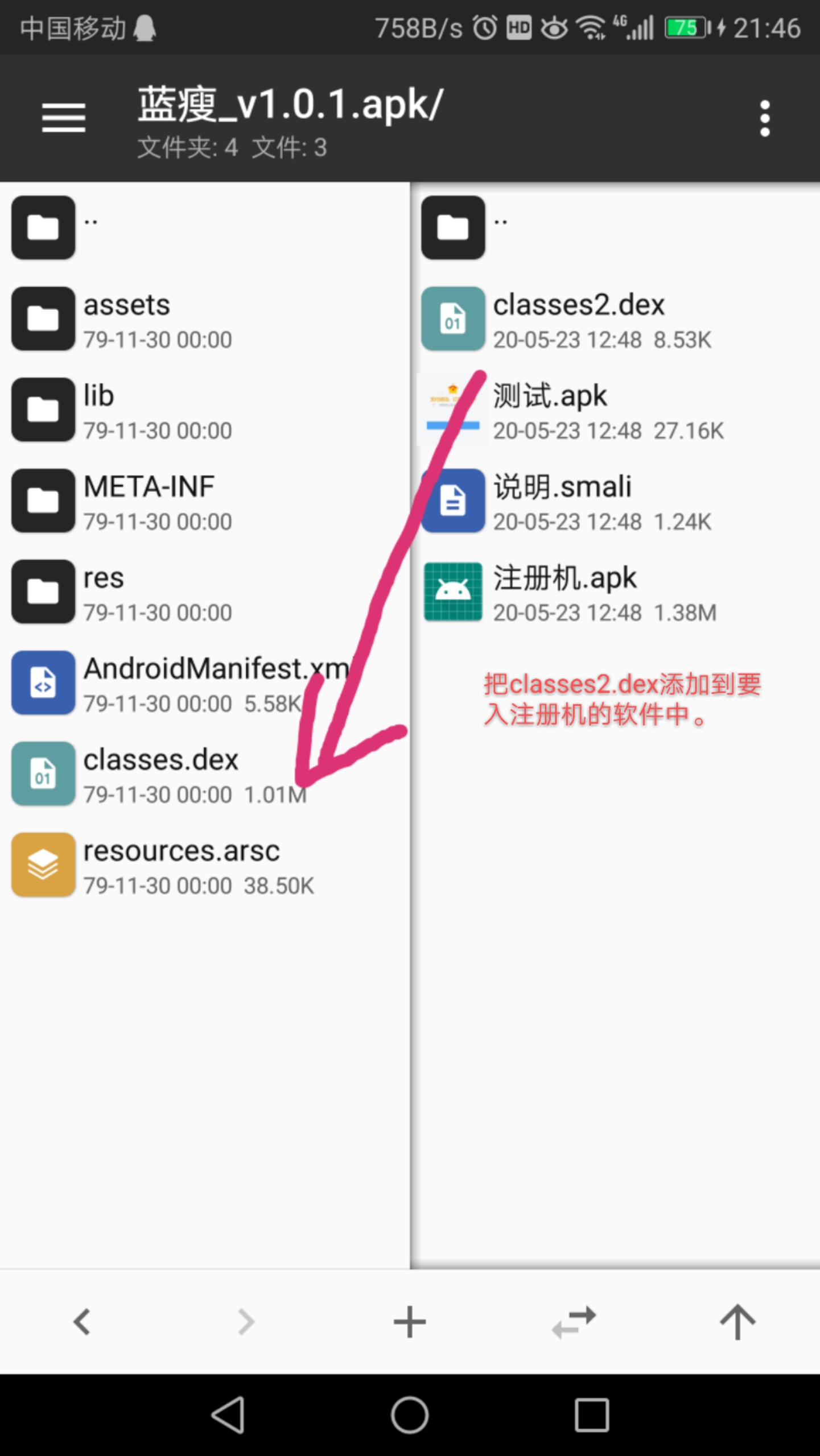Tap the resources.arsc archive icon
Screen dimensions: 820x1456
point(43,864)
